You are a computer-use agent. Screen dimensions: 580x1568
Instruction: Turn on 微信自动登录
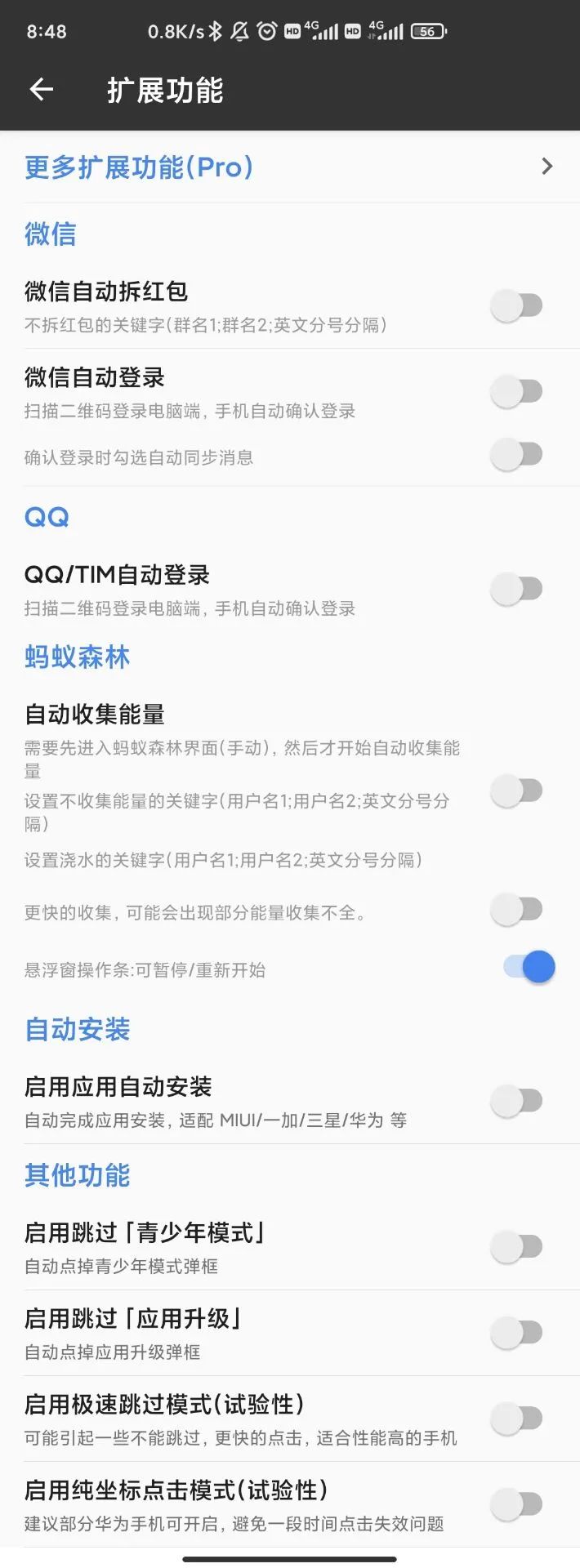517,391
